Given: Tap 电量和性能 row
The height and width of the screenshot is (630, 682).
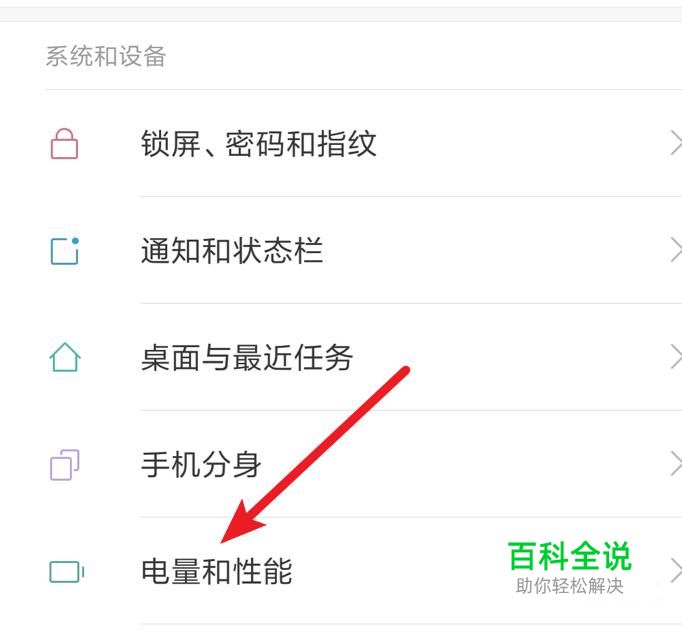Looking at the screenshot, I should [x=217, y=572].
